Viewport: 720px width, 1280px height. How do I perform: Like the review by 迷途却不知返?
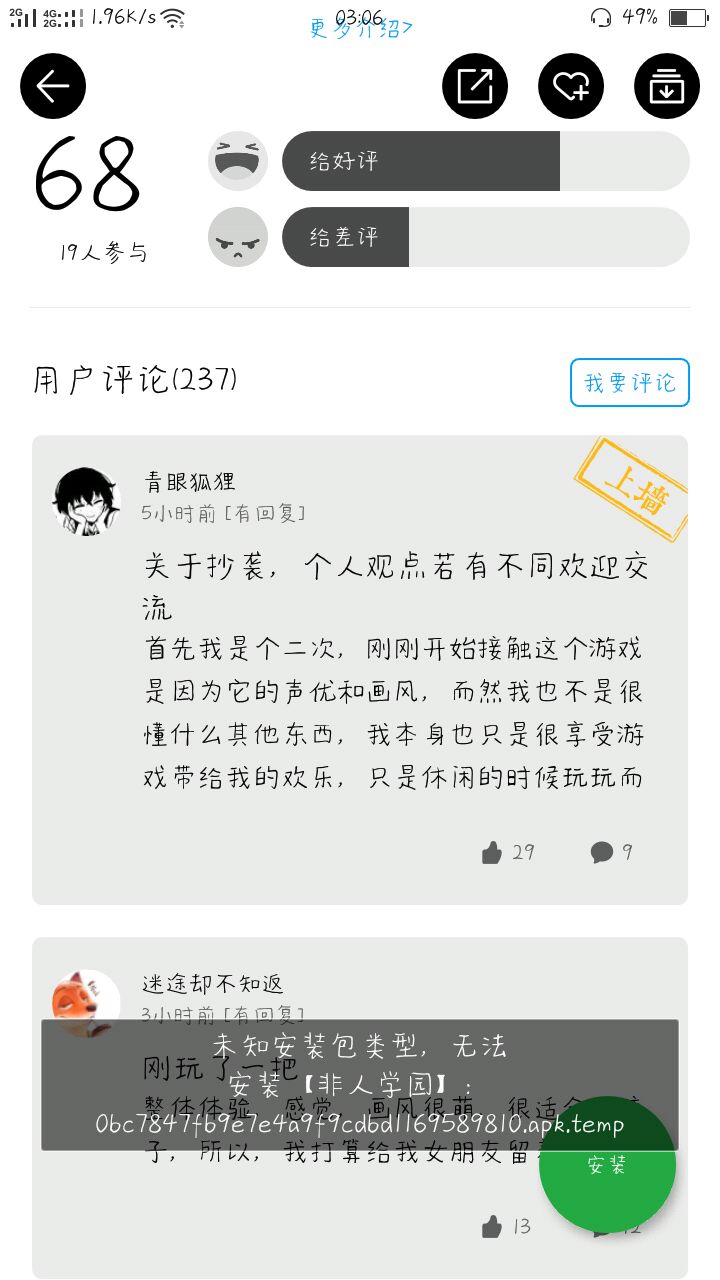pyautogui.click(x=492, y=1227)
